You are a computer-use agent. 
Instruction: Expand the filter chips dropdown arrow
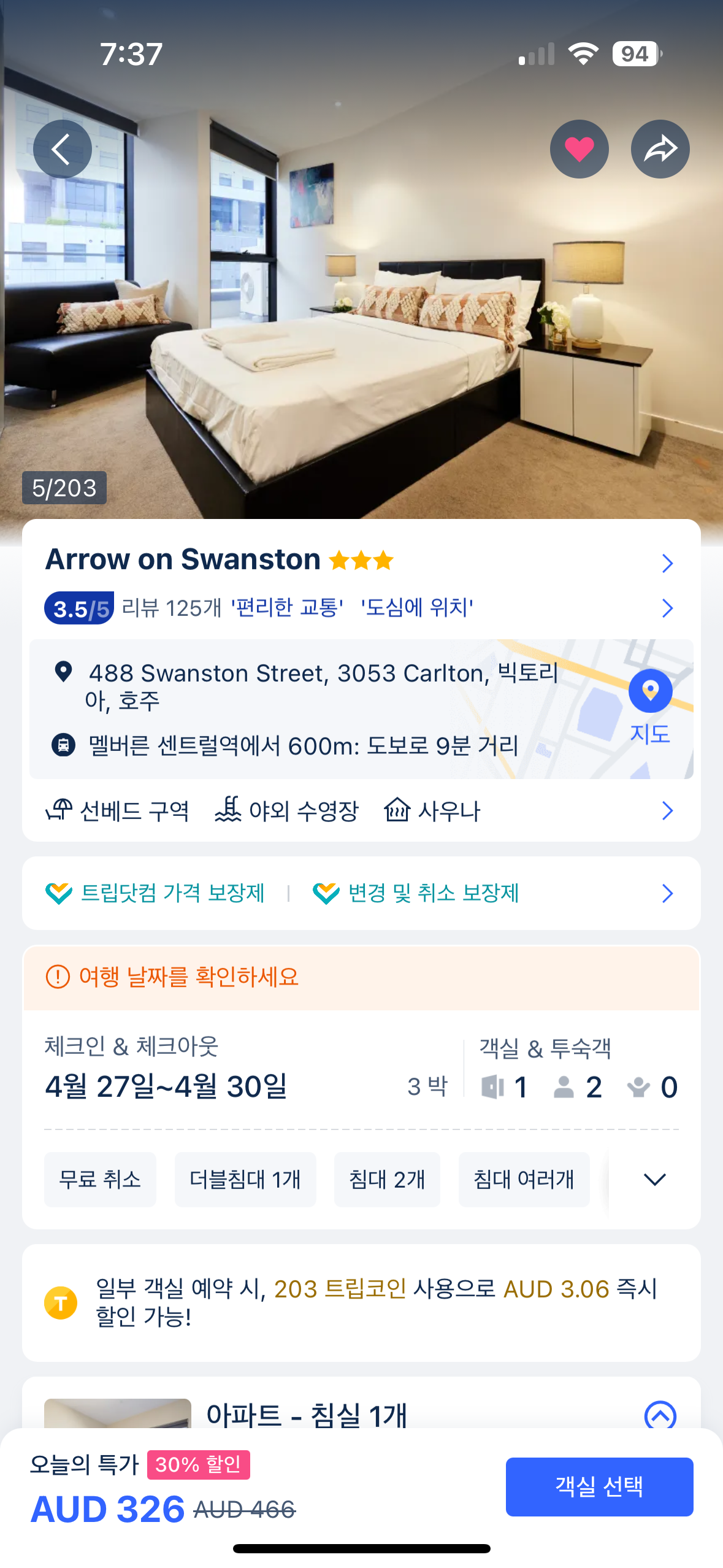click(654, 1179)
